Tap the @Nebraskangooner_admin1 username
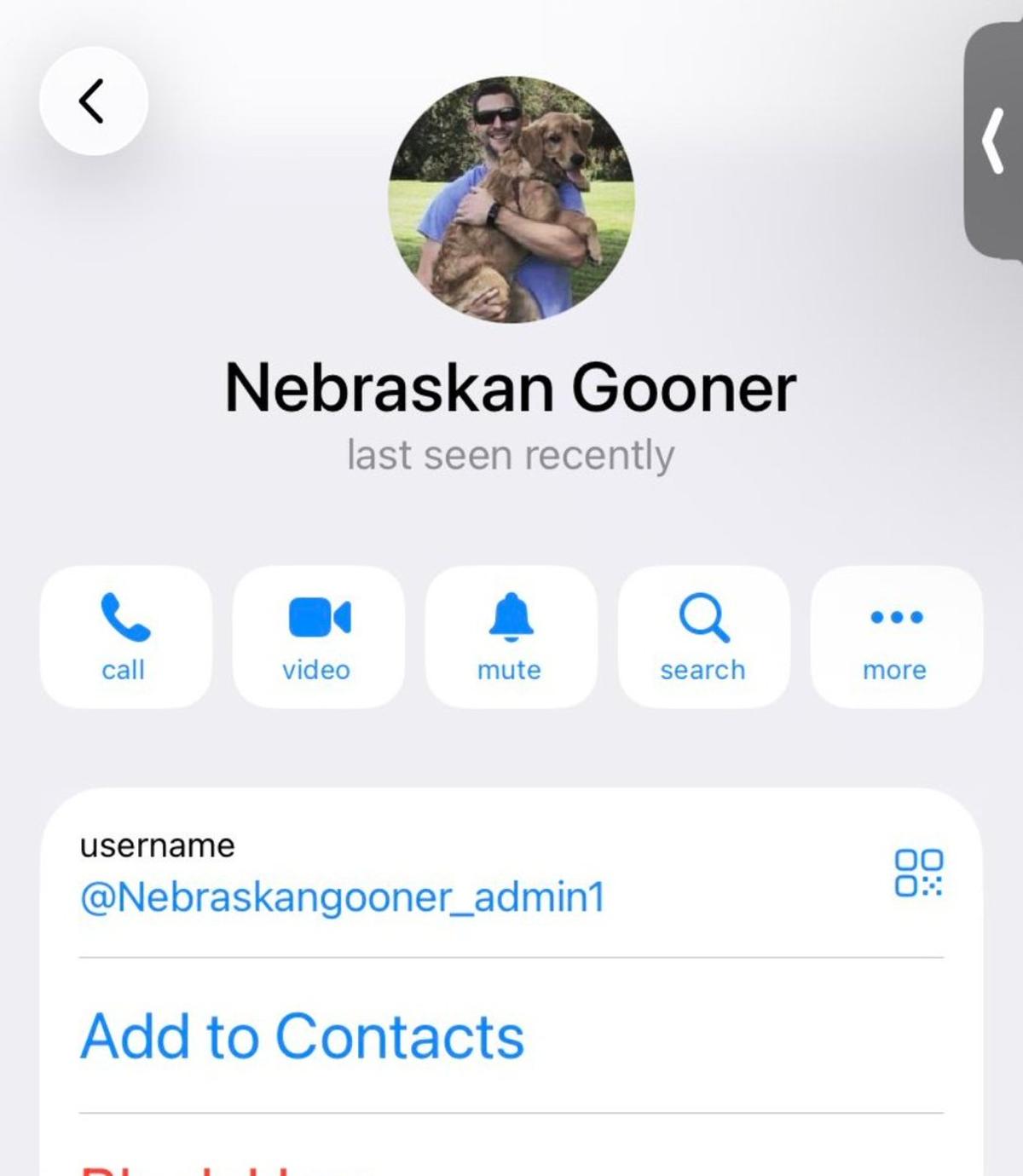This screenshot has width=1023, height=1176. click(x=342, y=897)
